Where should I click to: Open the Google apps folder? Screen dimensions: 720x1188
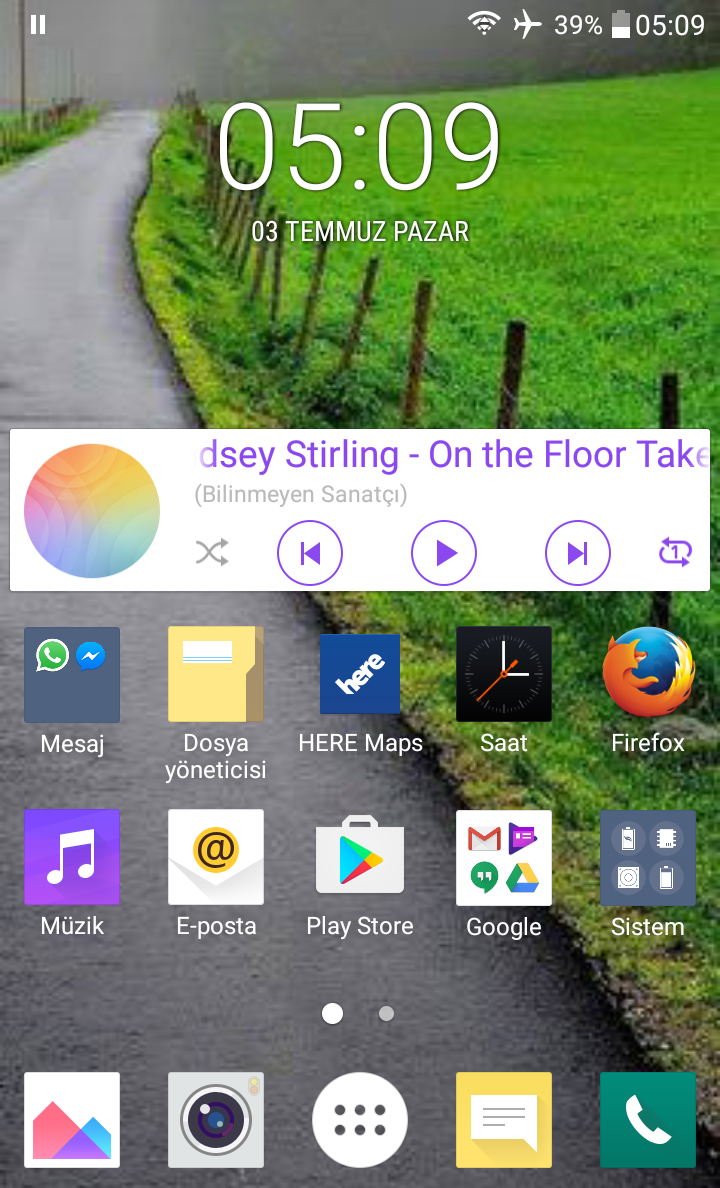coord(504,858)
